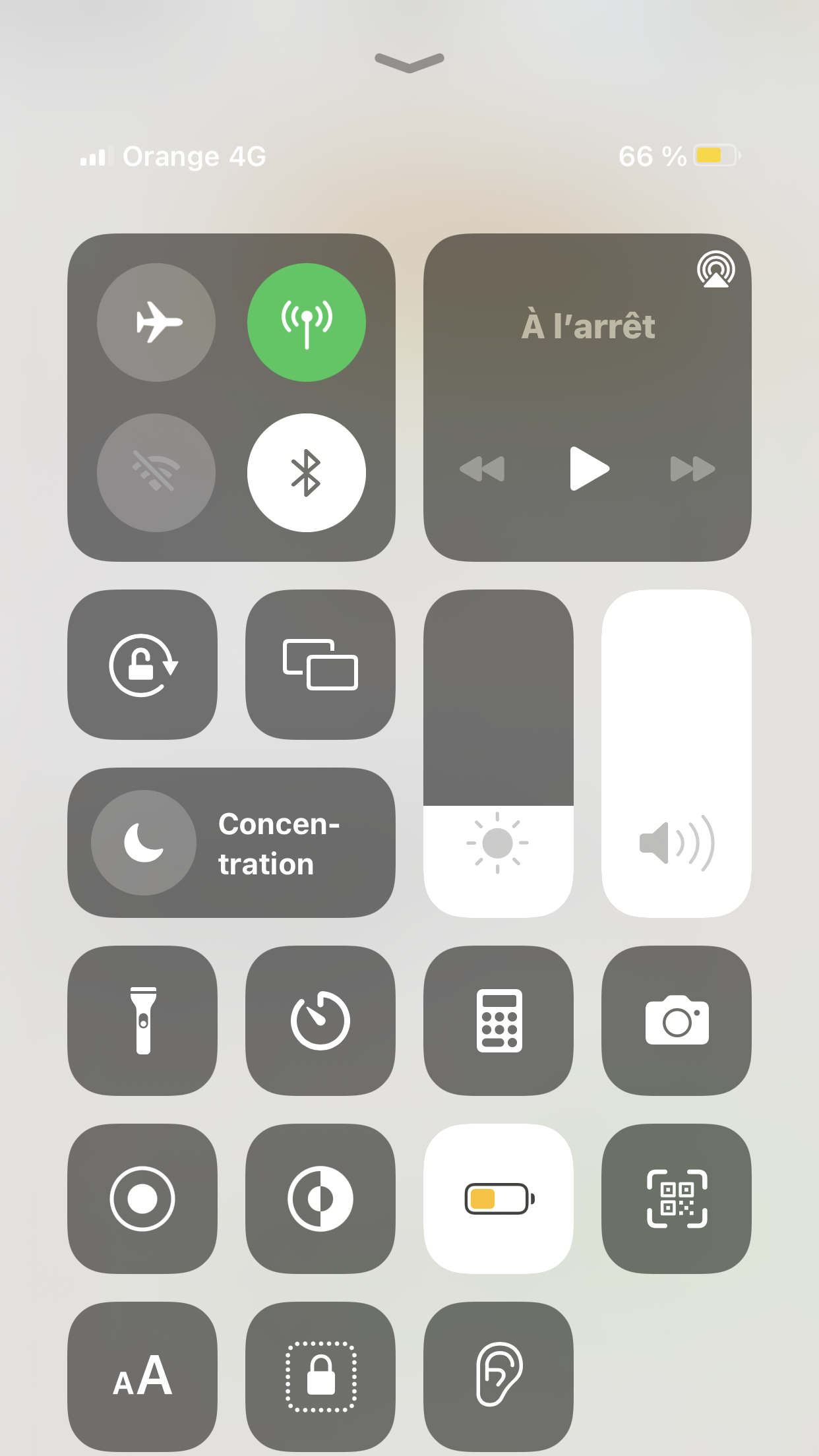Open screen mirroring
The height and width of the screenshot is (1456, 819).
(x=320, y=665)
